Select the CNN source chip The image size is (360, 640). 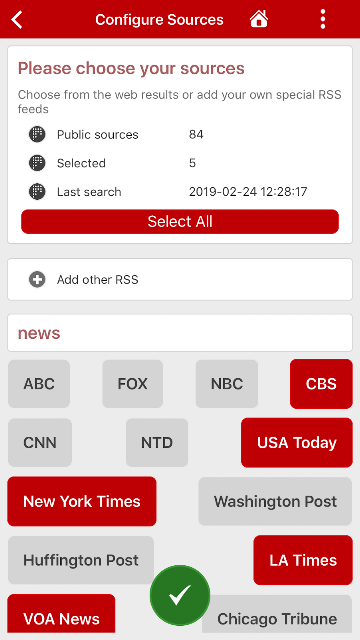coord(40,442)
